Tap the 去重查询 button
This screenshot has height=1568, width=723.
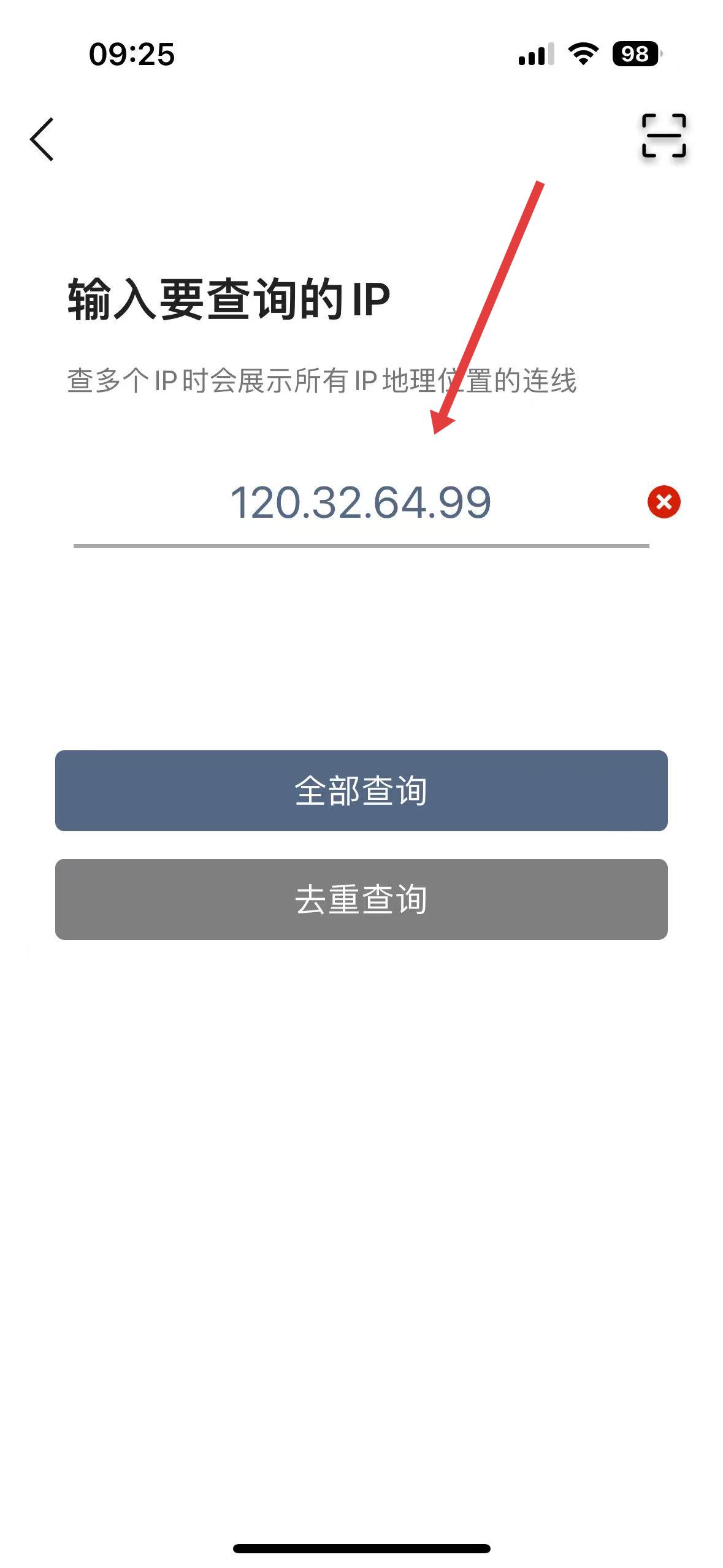point(361,899)
